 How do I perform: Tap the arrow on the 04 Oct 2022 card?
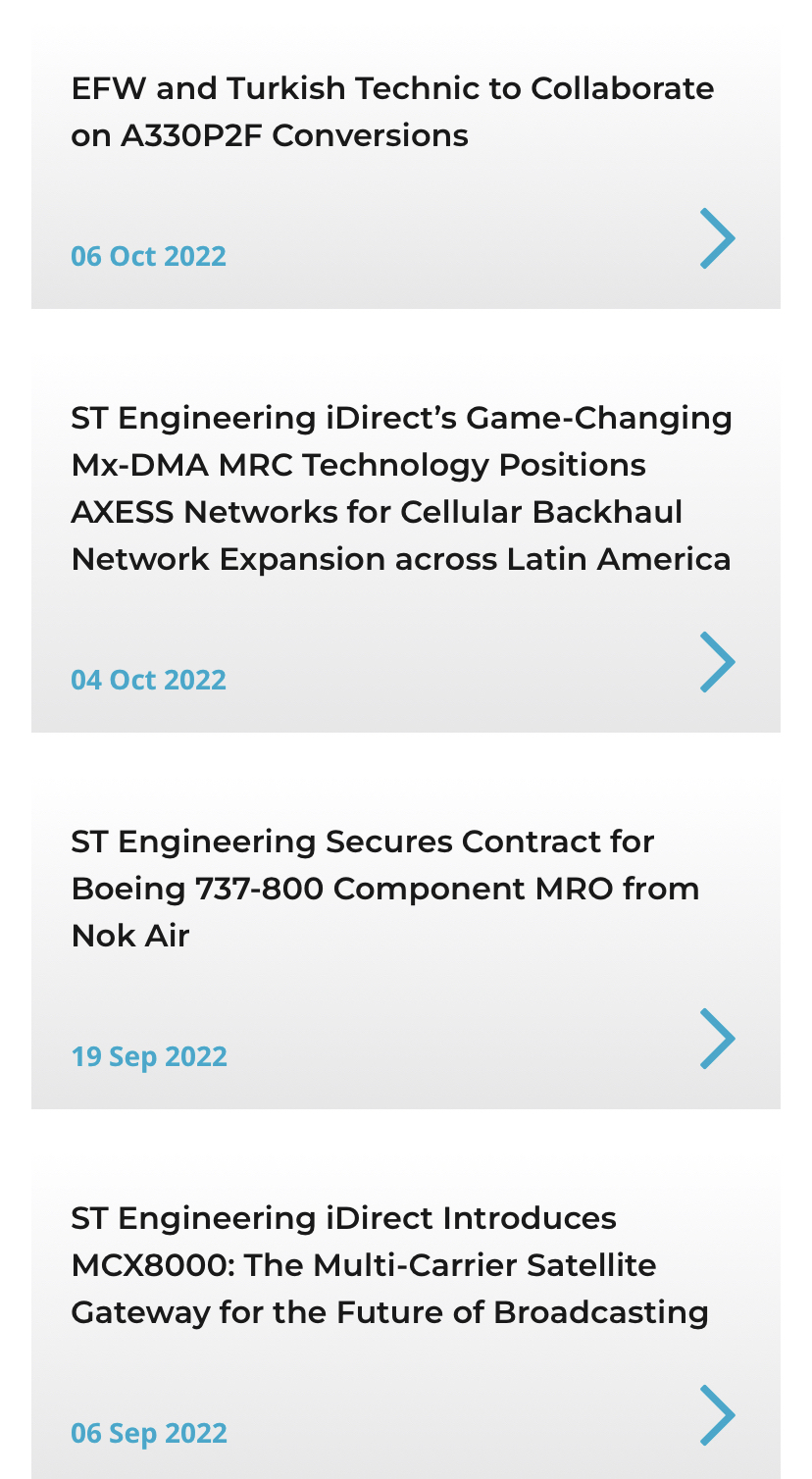(x=718, y=662)
